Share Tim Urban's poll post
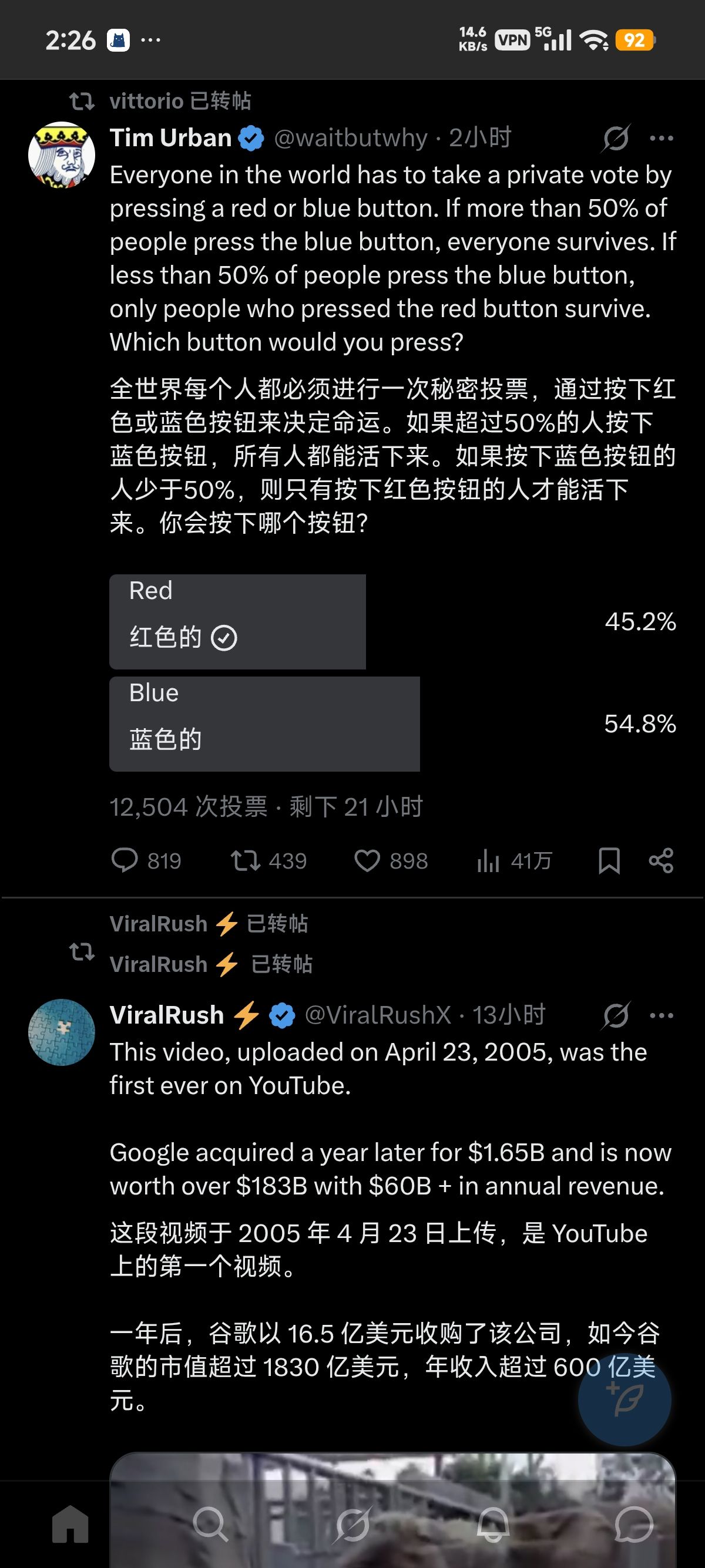Viewport: 705px width, 1568px height. click(x=661, y=861)
